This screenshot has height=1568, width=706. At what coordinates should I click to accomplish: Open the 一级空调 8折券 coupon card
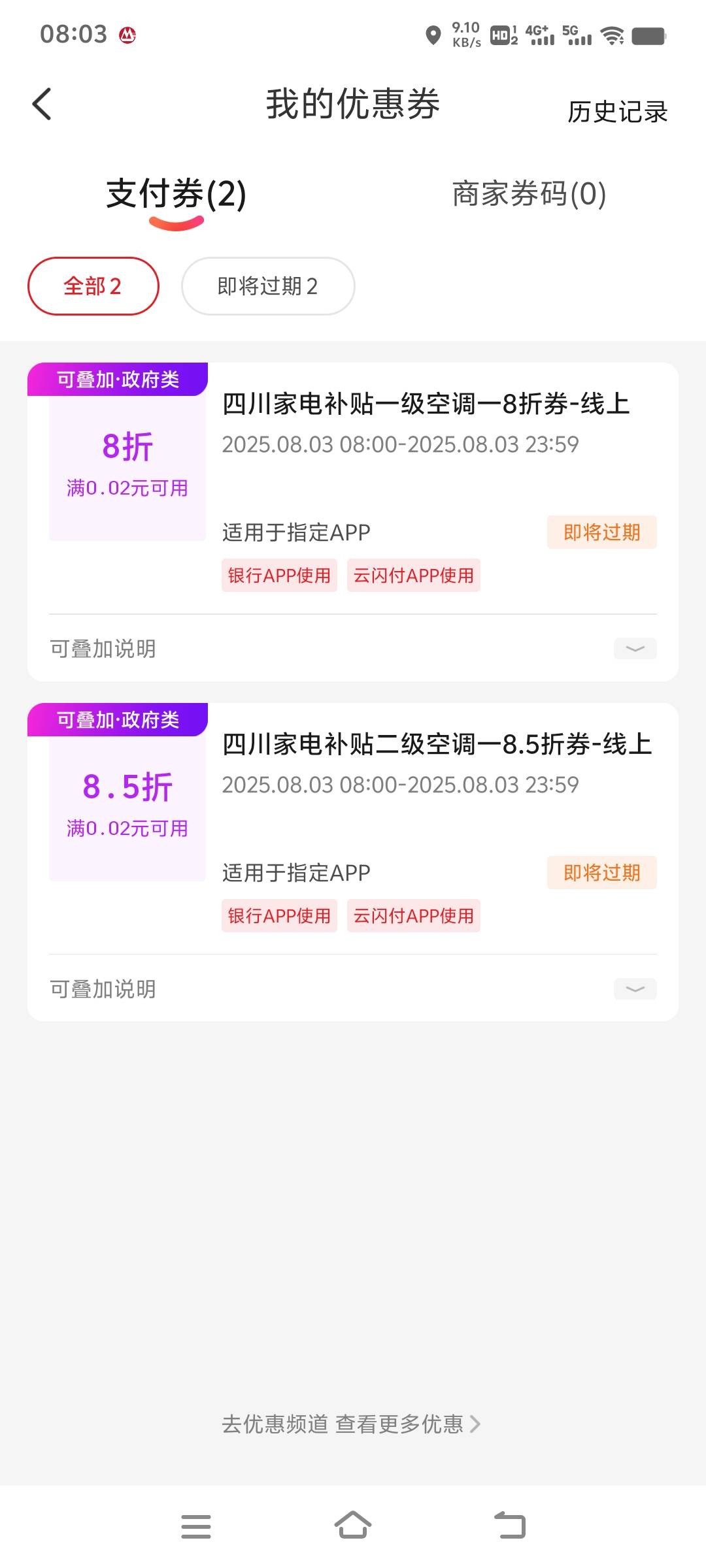click(x=353, y=489)
